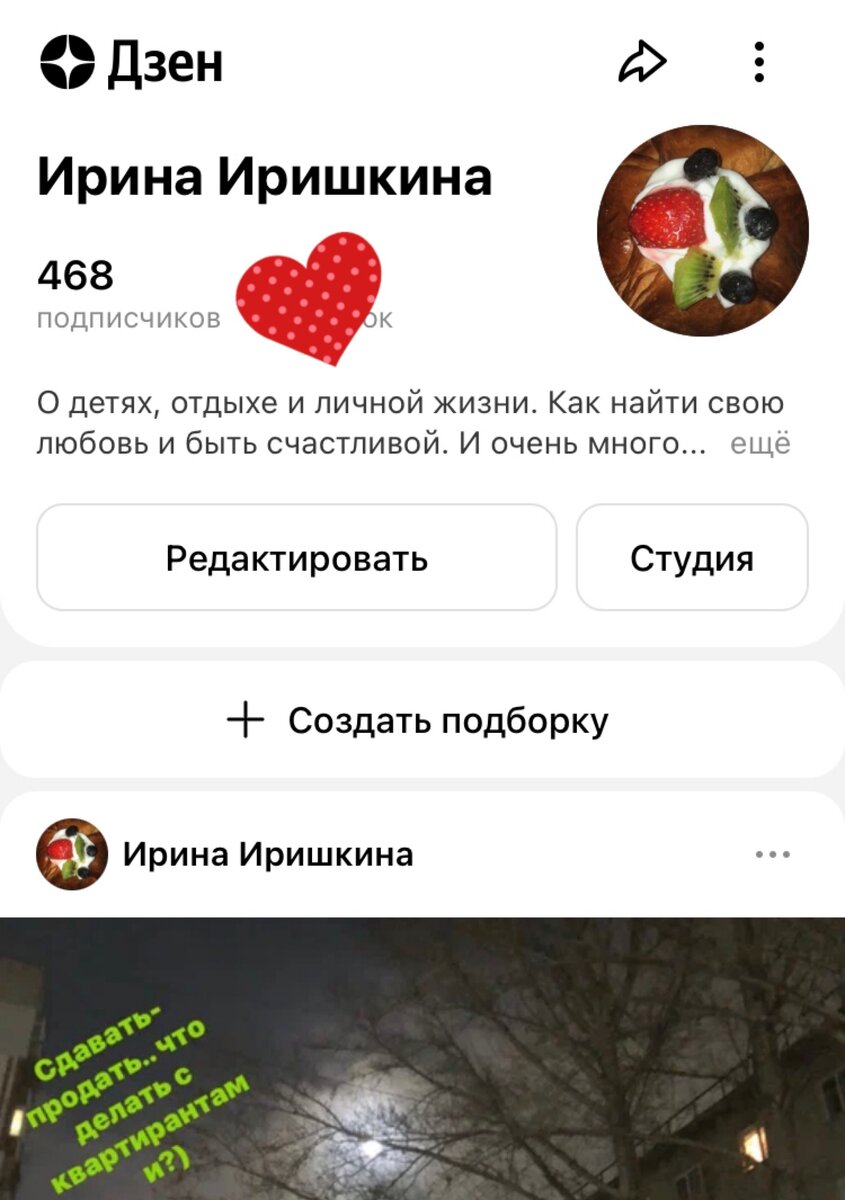The image size is (845, 1200).
Task: Tap Создать подборку
Action: click(x=422, y=720)
